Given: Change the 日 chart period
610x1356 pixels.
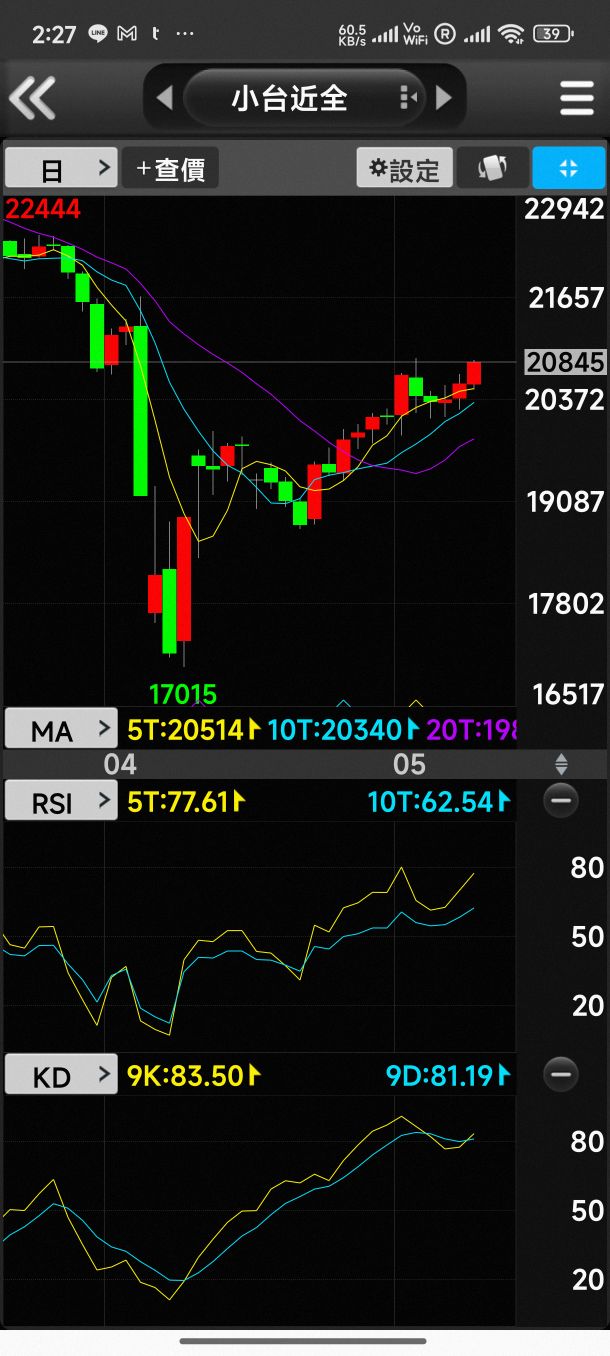Looking at the screenshot, I should (61, 169).
